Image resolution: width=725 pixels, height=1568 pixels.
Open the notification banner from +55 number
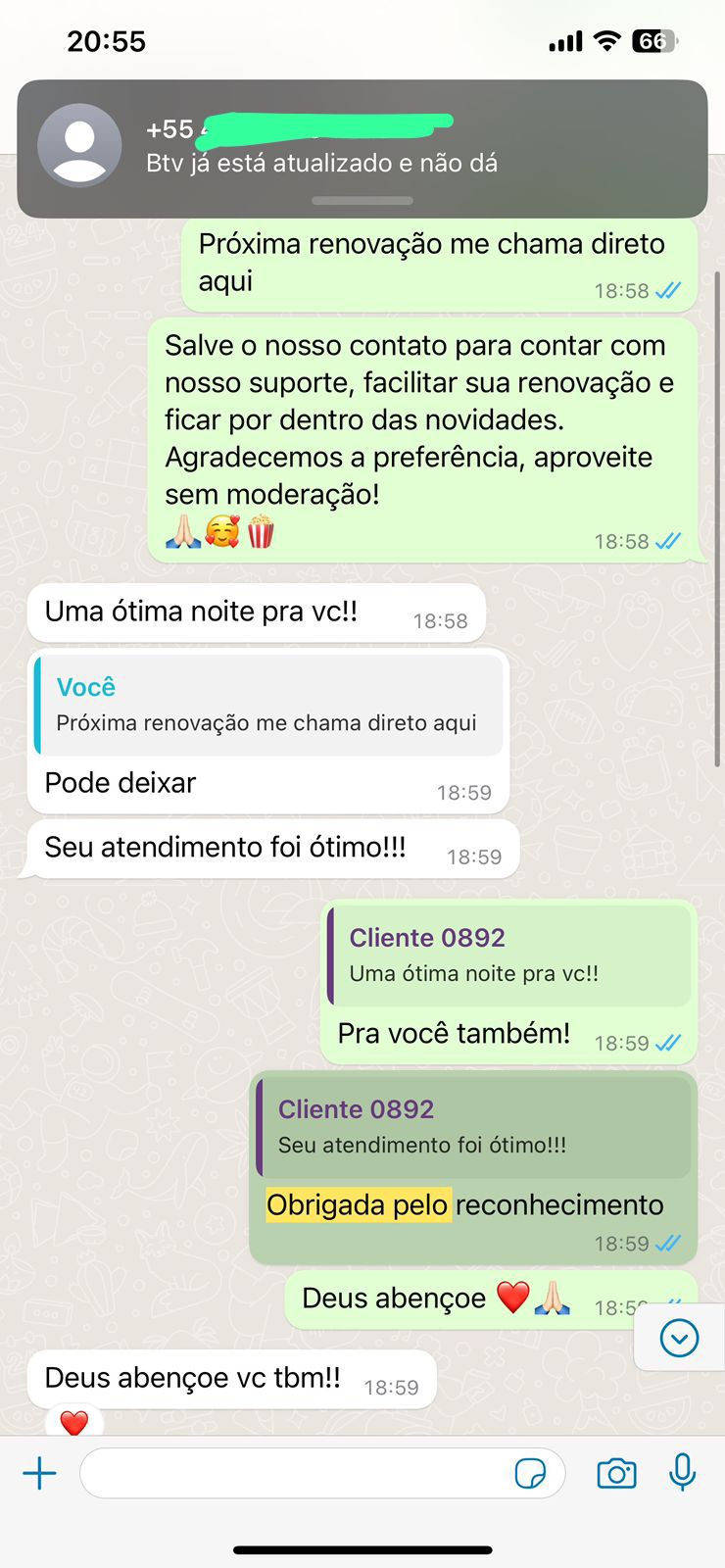362,147
